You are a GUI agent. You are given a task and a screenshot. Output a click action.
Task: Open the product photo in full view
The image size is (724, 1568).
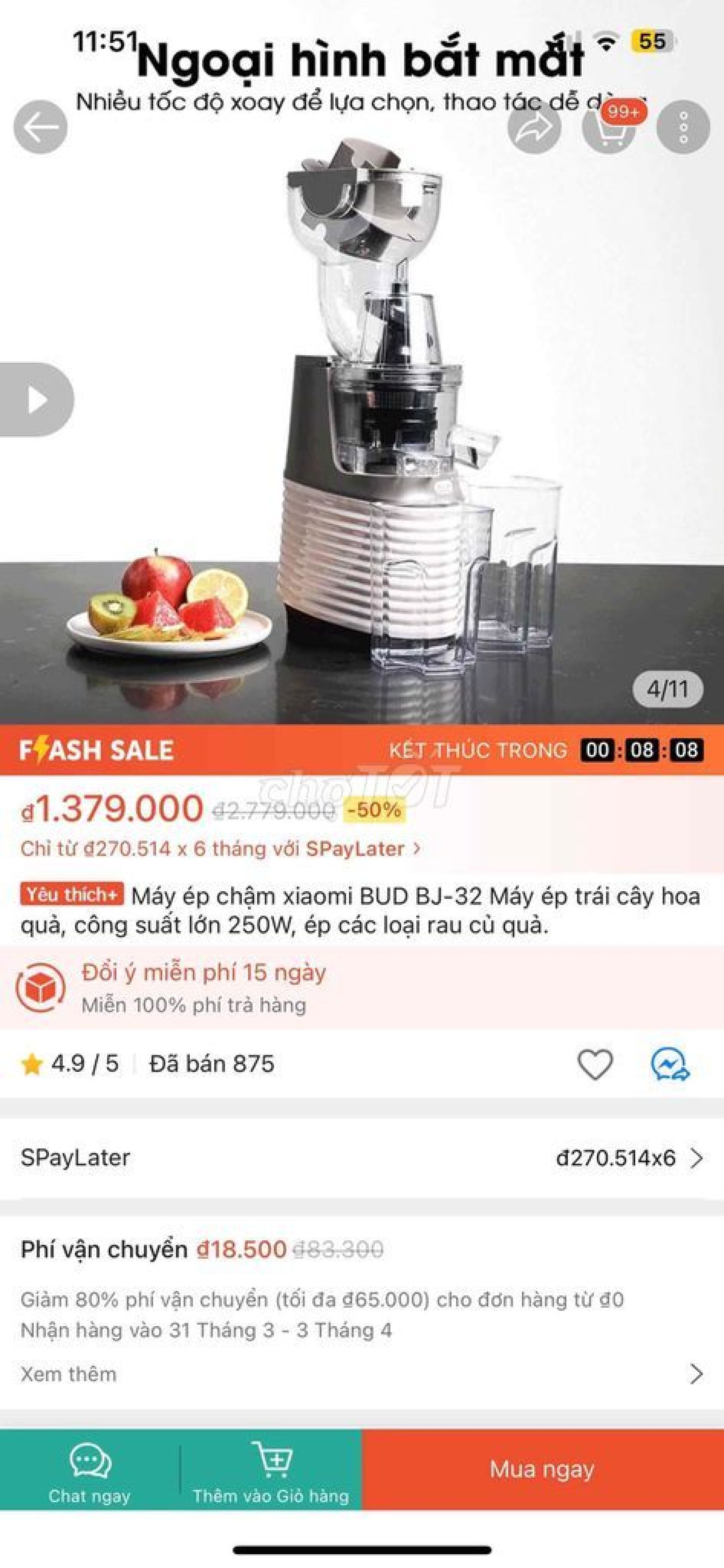pyautogui.click(x=362, y=426)
